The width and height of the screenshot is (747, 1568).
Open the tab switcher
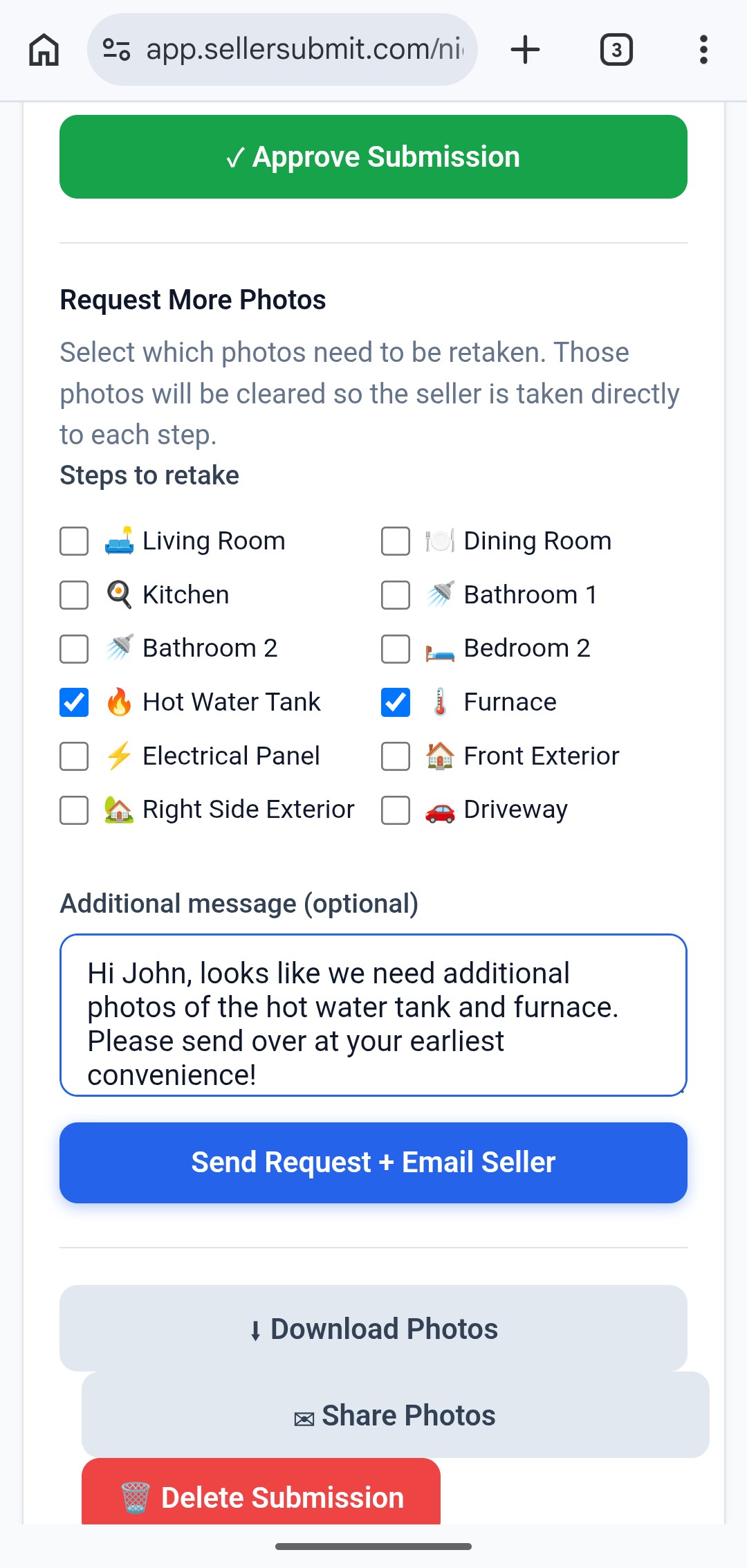pos(616,50)
